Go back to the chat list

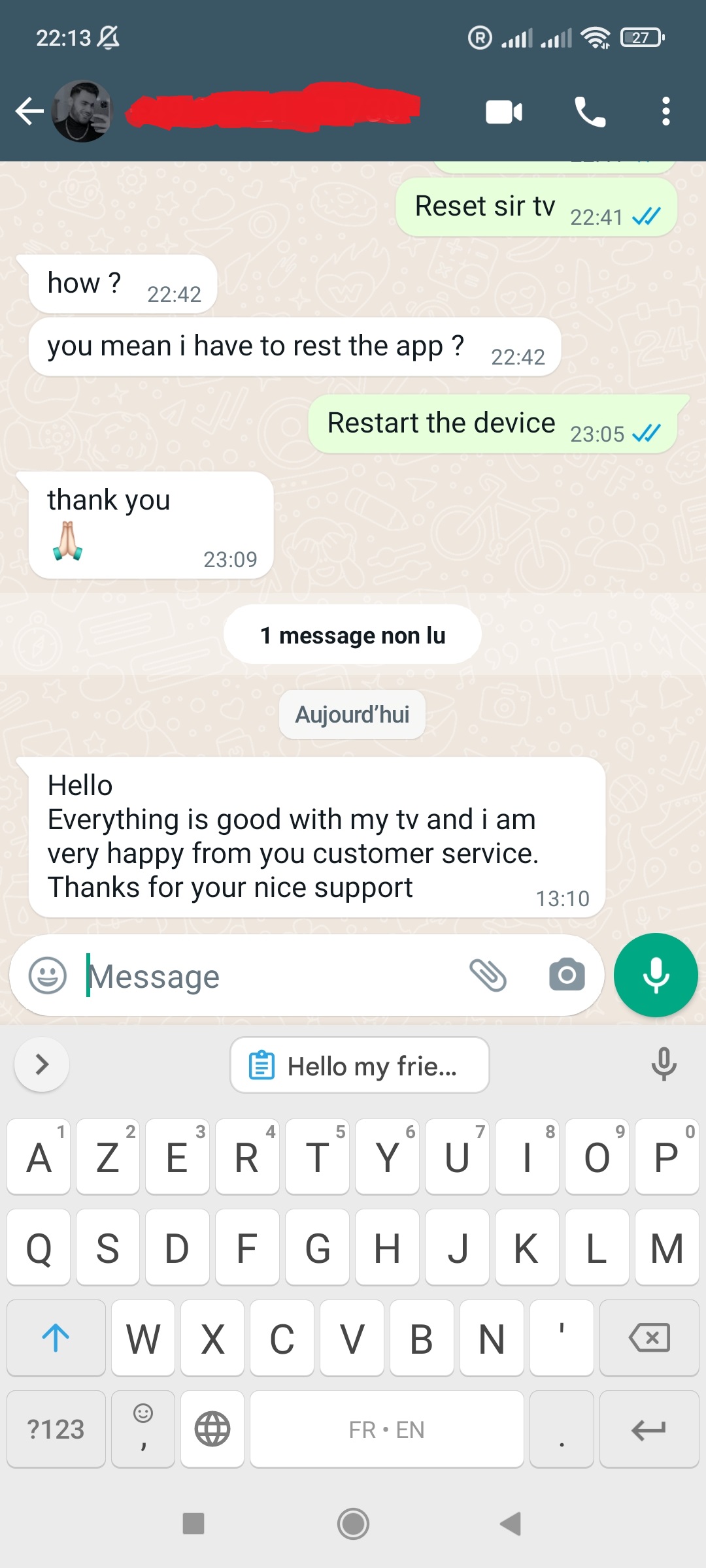click(x=29, y=111)
